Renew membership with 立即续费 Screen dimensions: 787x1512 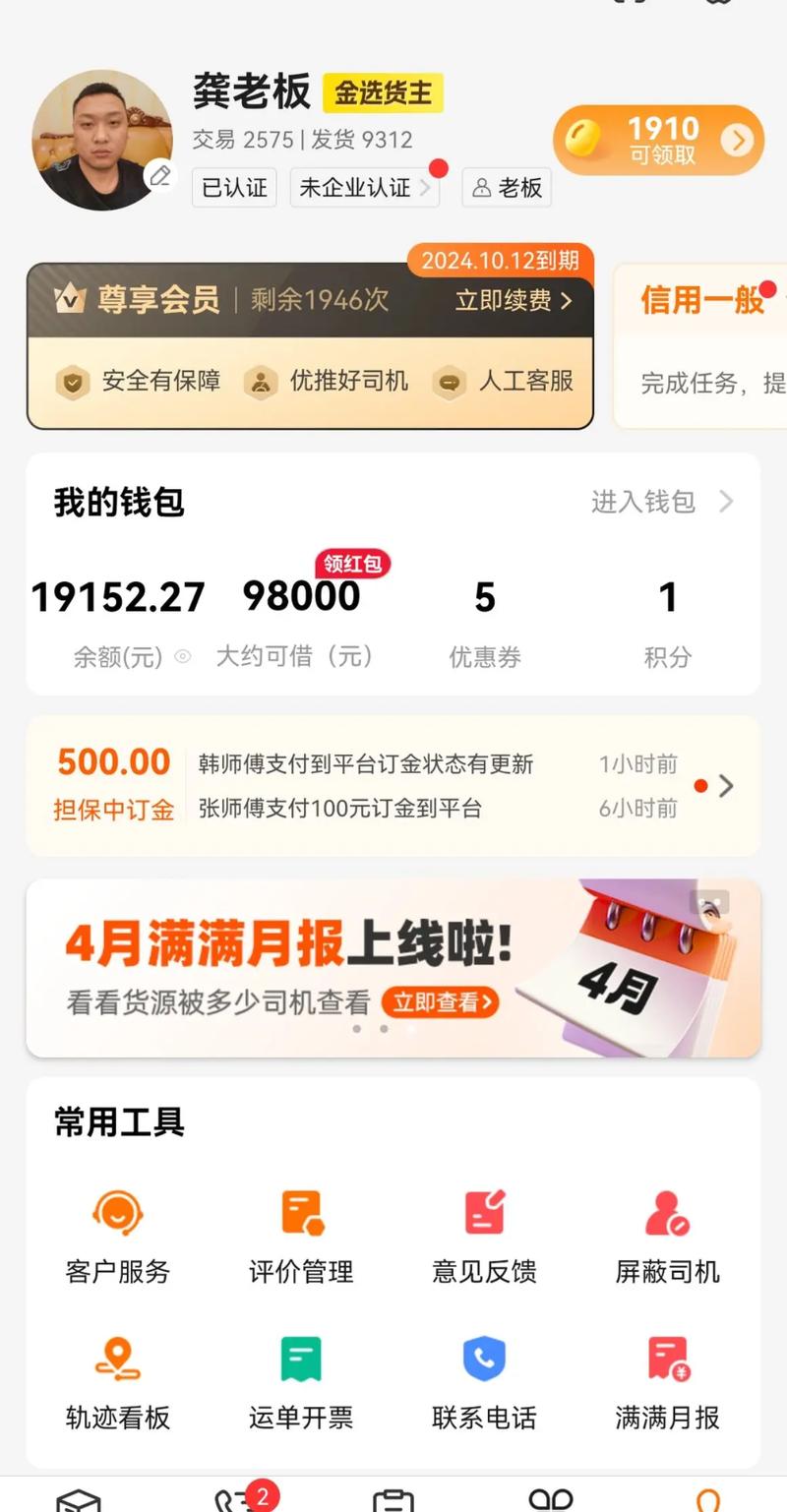(x=513, y=301)
